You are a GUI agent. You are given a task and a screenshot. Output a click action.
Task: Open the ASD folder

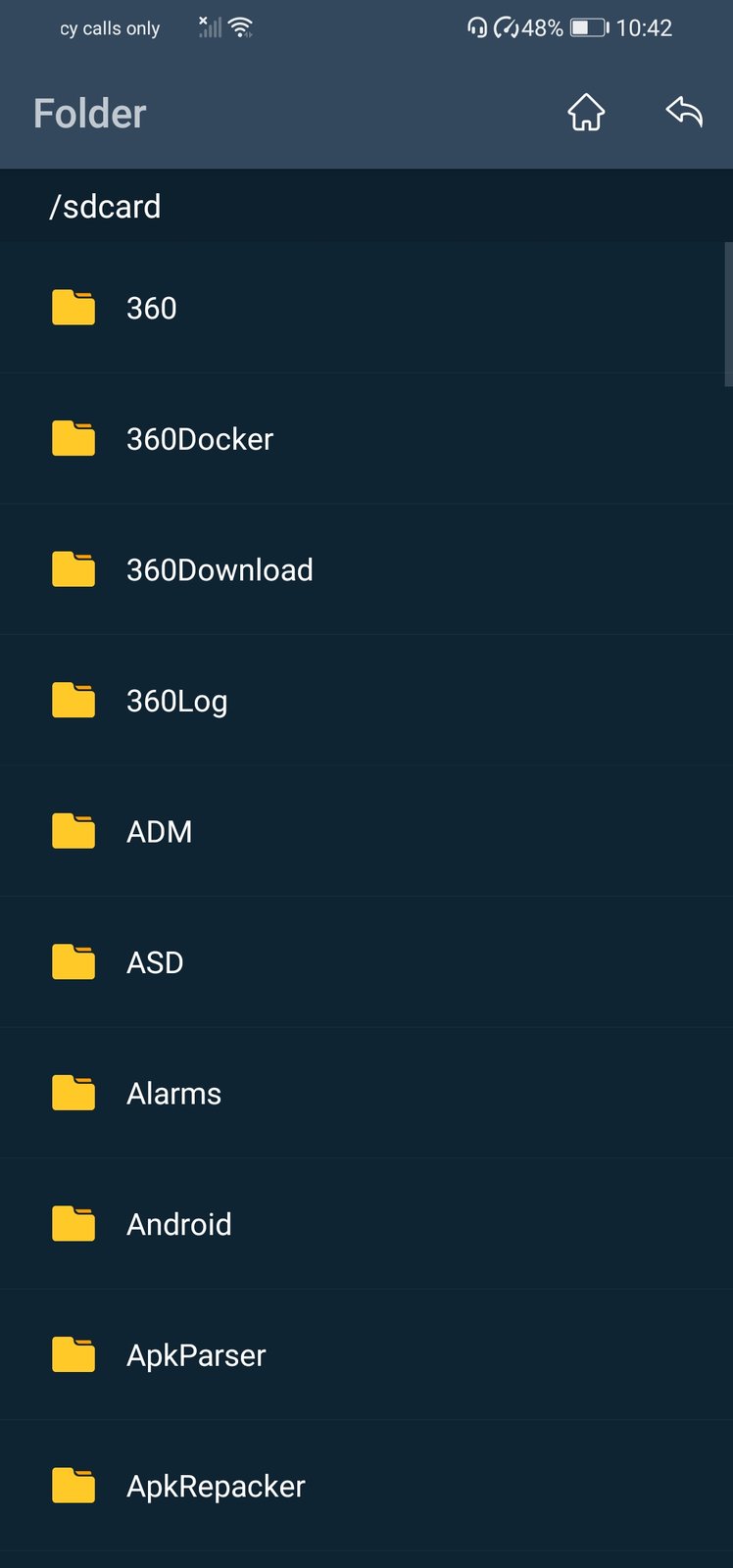click(x=155, y=962)
